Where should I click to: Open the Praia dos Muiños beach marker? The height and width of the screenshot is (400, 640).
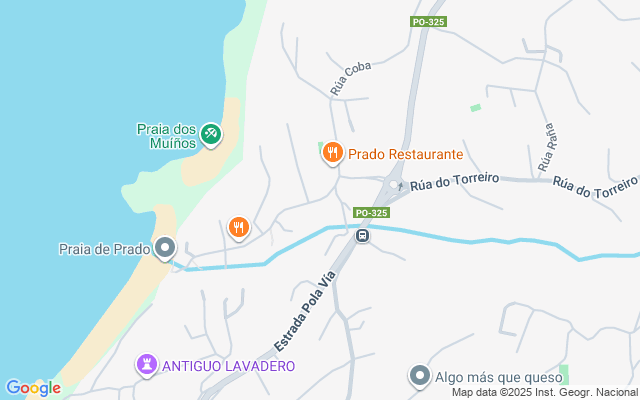[x=210, y=133]
